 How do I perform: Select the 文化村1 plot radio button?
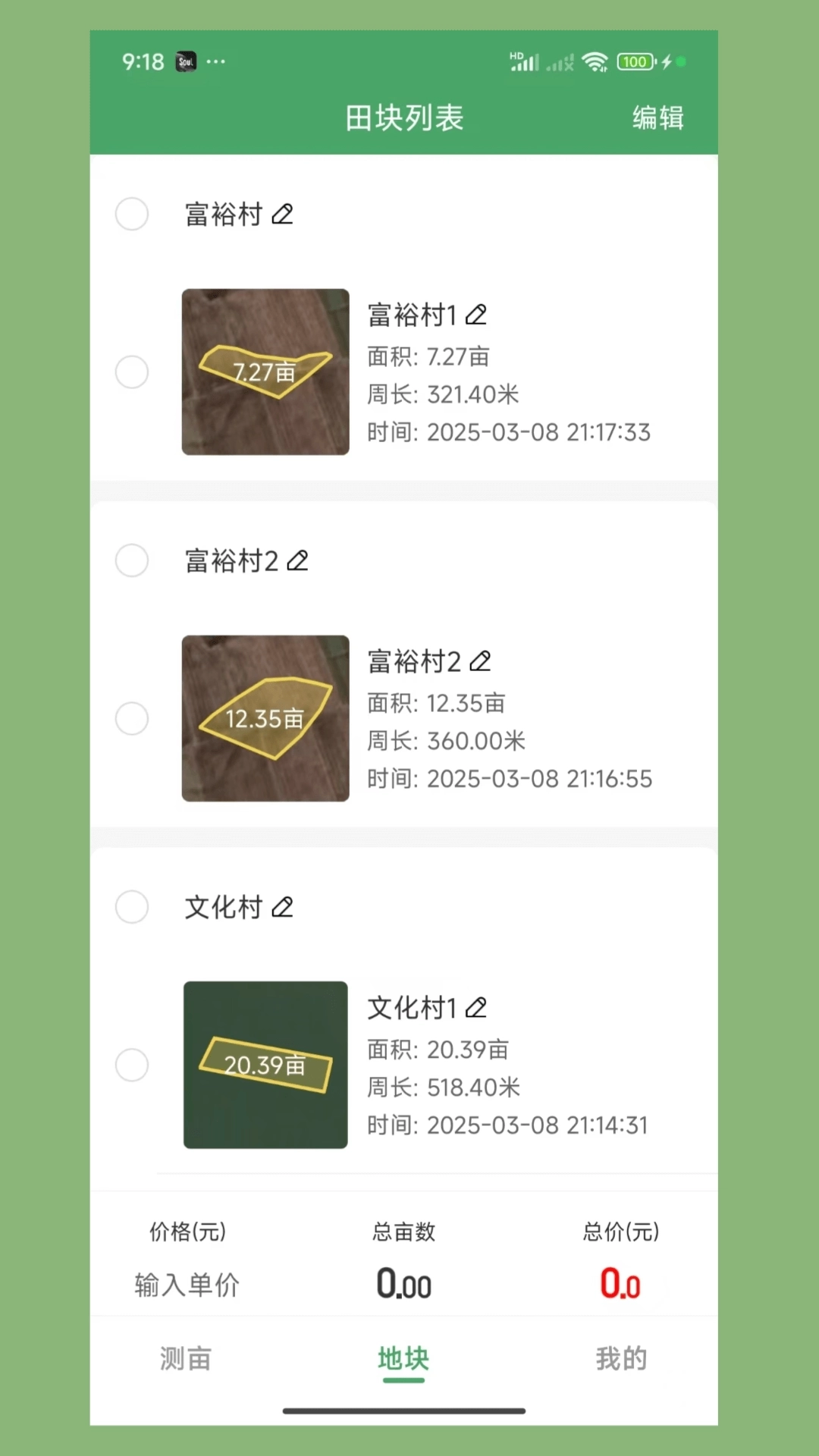coord(132,1065)
